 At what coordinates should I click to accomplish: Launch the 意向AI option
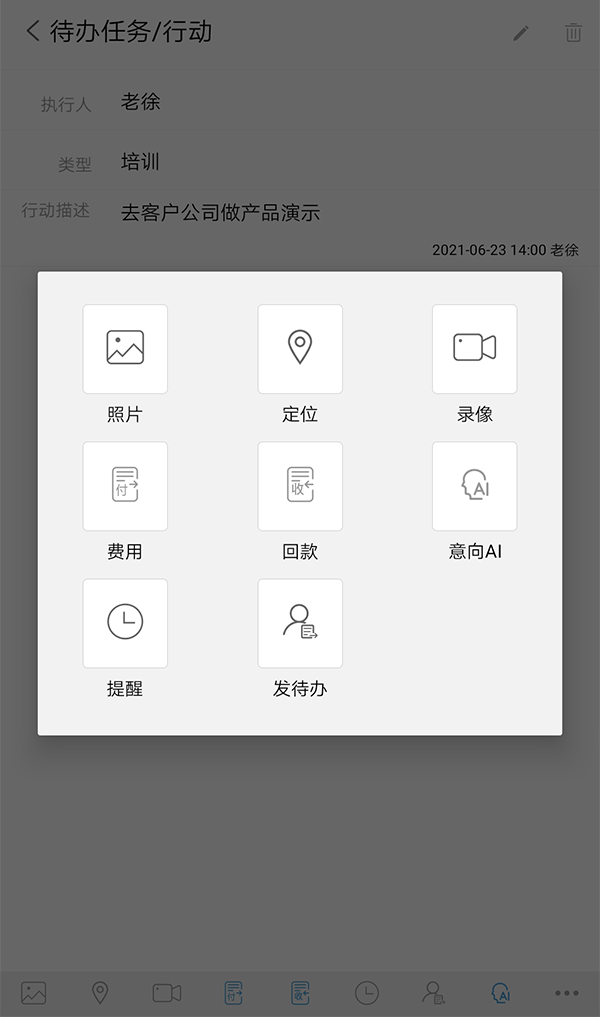475,486
